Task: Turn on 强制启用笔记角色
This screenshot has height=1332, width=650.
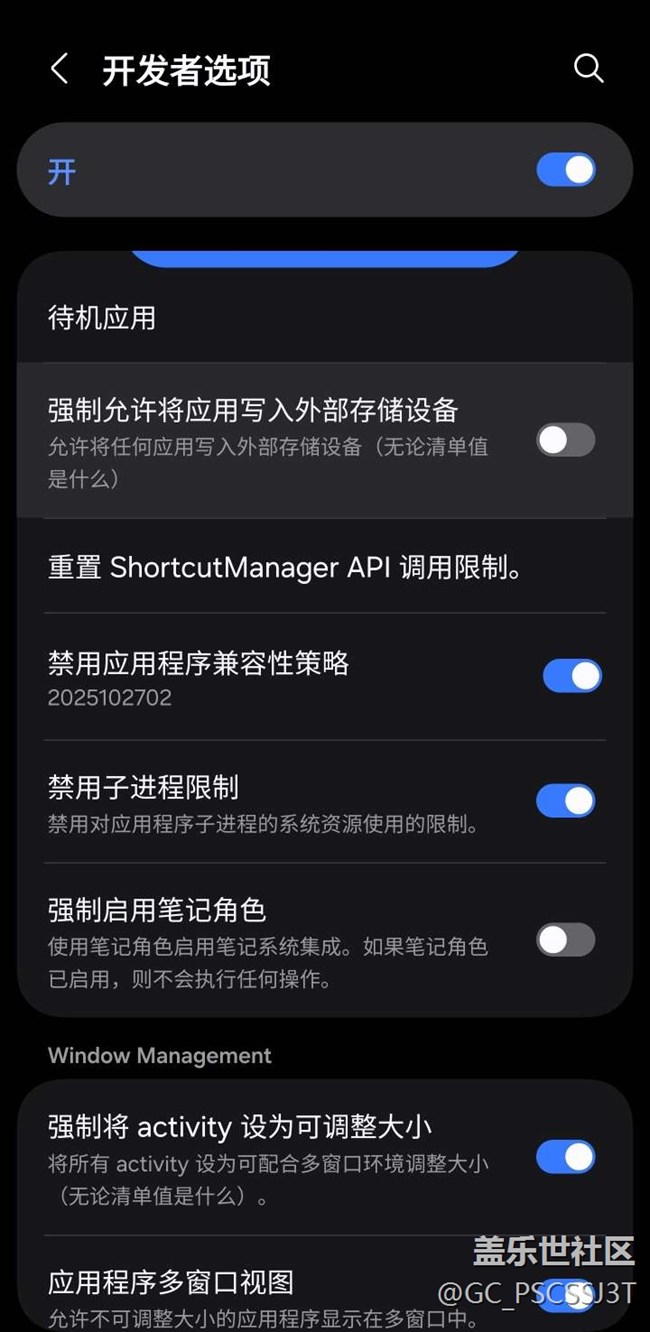Action: 565,940
